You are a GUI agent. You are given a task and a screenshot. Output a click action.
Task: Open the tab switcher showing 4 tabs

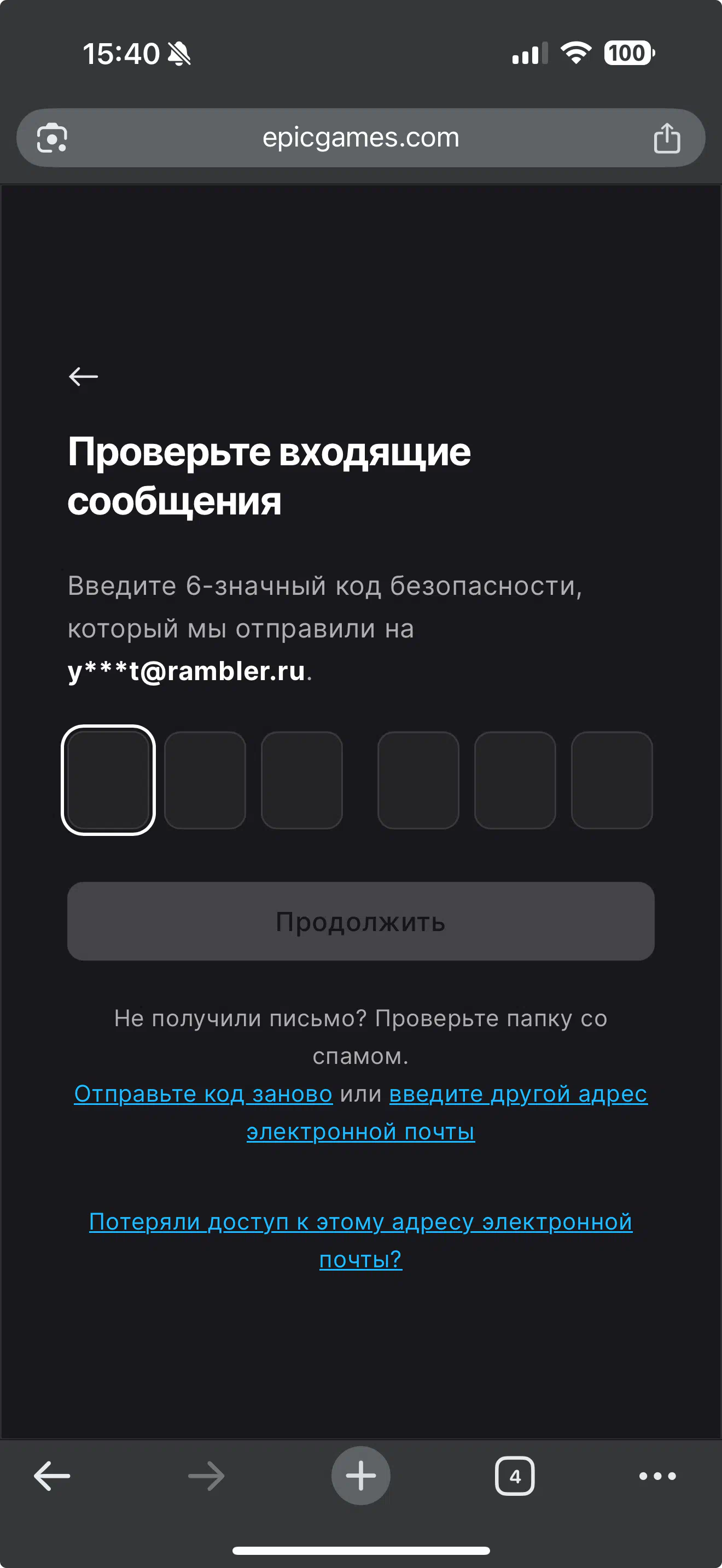click(515, 1476)
